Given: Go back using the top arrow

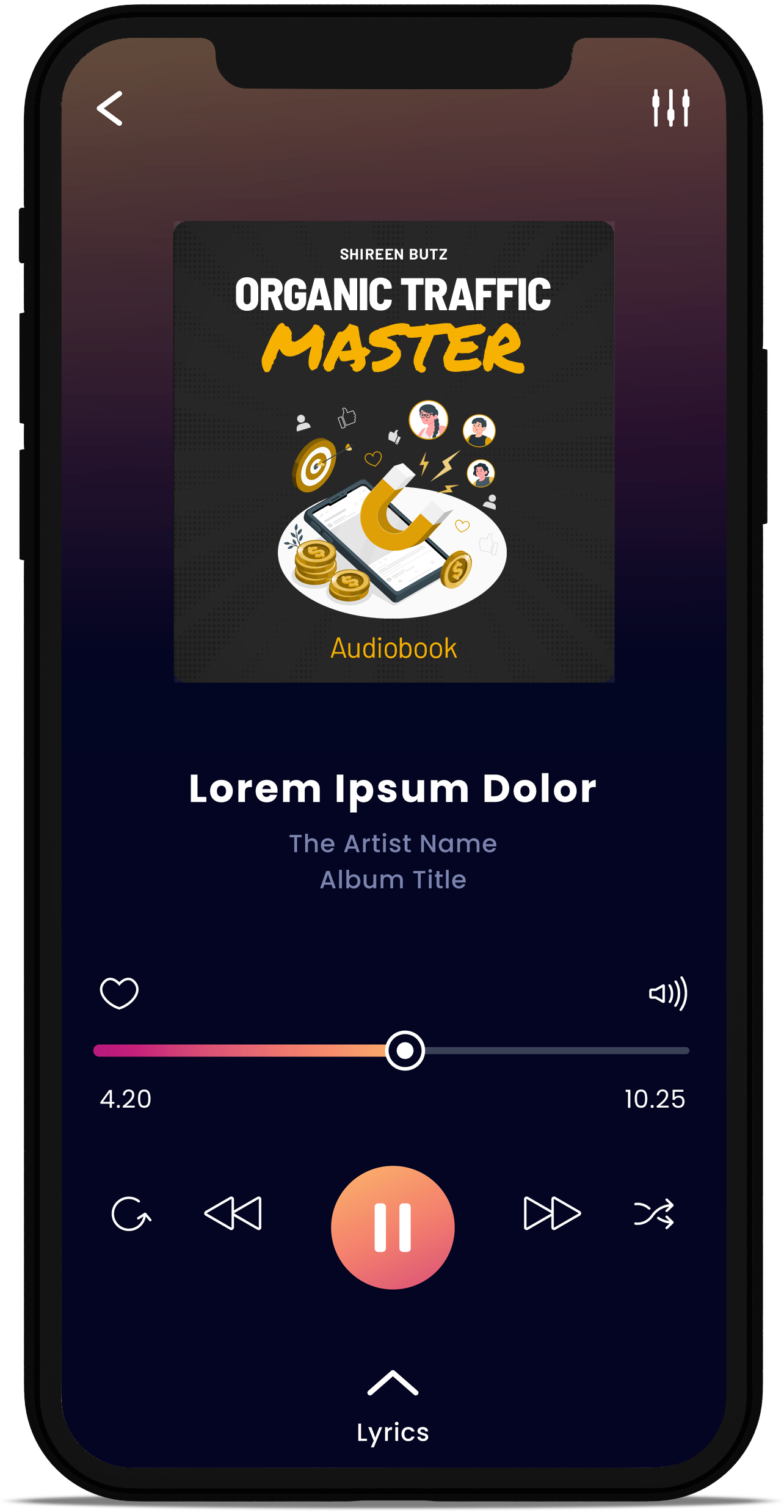Looking at the screenshot, I should point(110,109).
